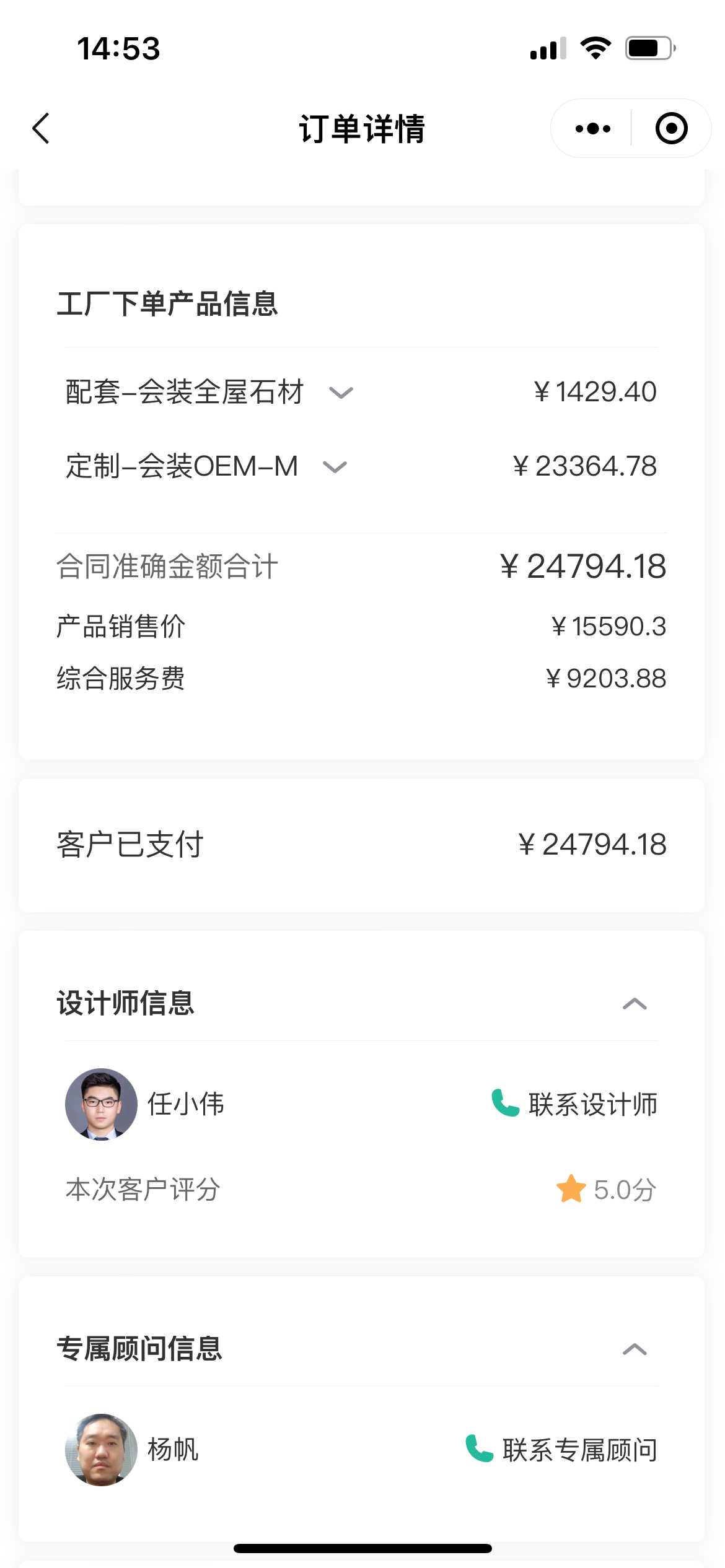This screenshot has width=725, height=1568.
Task: Open the mini program more-options menu
Action: 592,129
